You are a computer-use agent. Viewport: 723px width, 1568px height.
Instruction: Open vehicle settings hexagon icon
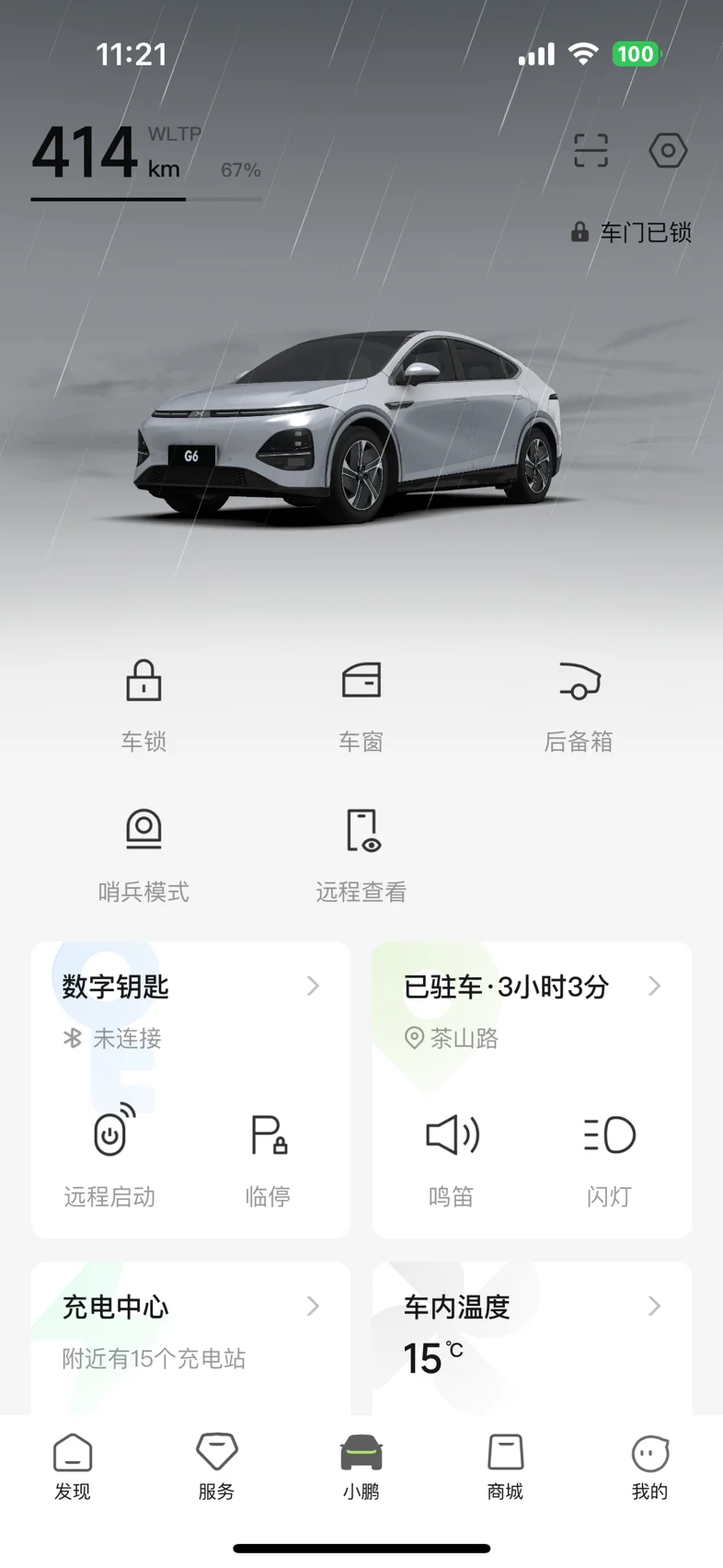[668, 150]
